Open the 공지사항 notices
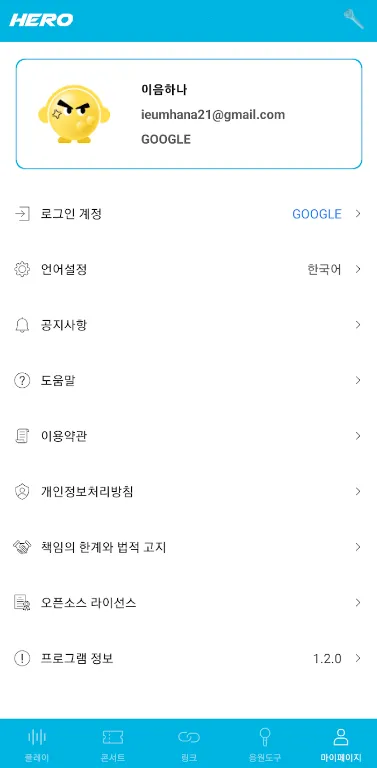Viewport: 377px width, 768px height. (x=188, y=325)
